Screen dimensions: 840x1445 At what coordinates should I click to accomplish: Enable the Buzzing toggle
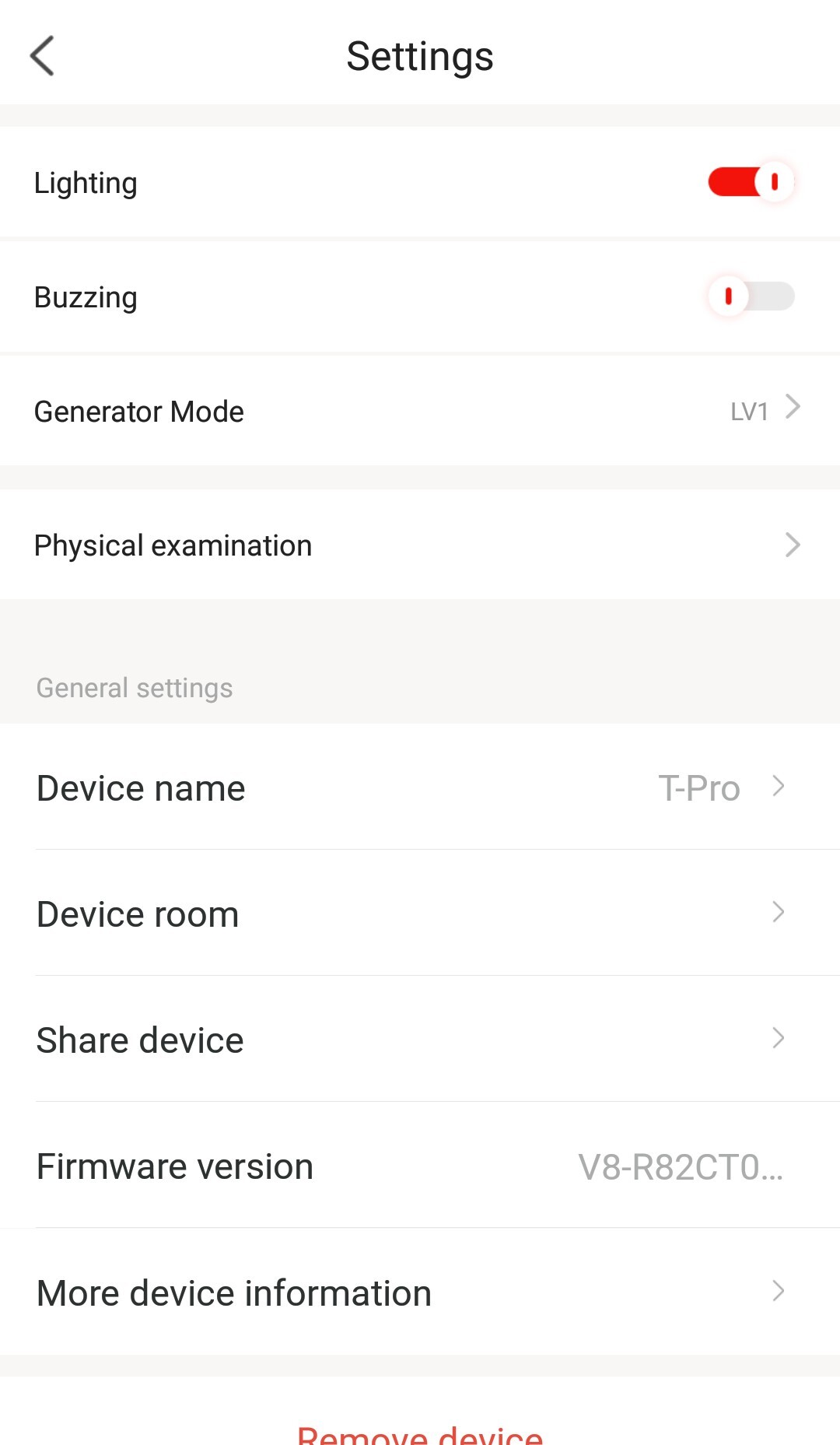[751, 296]
